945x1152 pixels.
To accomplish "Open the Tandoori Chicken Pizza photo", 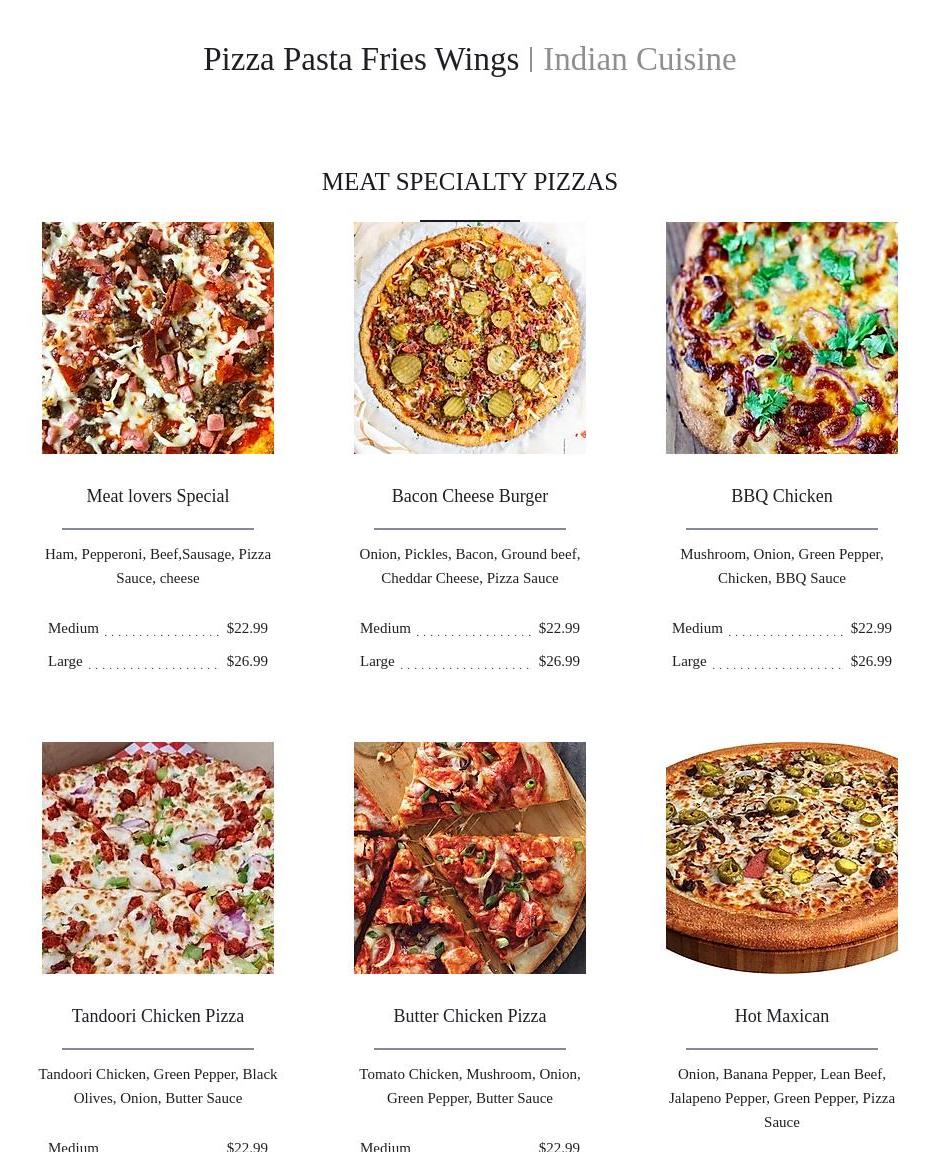I will 158,858.
